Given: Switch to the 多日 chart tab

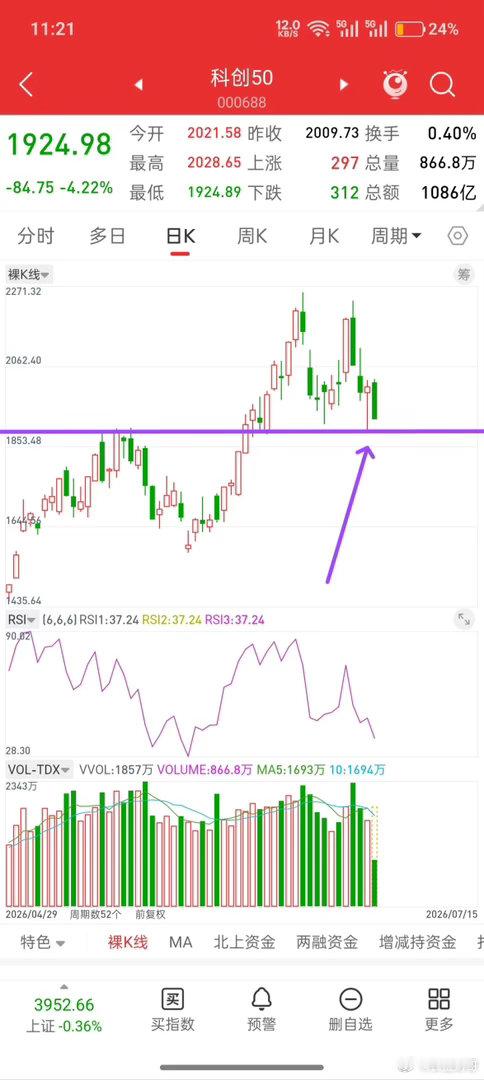Looking at the screenshot, I should (x=107, y=237).
